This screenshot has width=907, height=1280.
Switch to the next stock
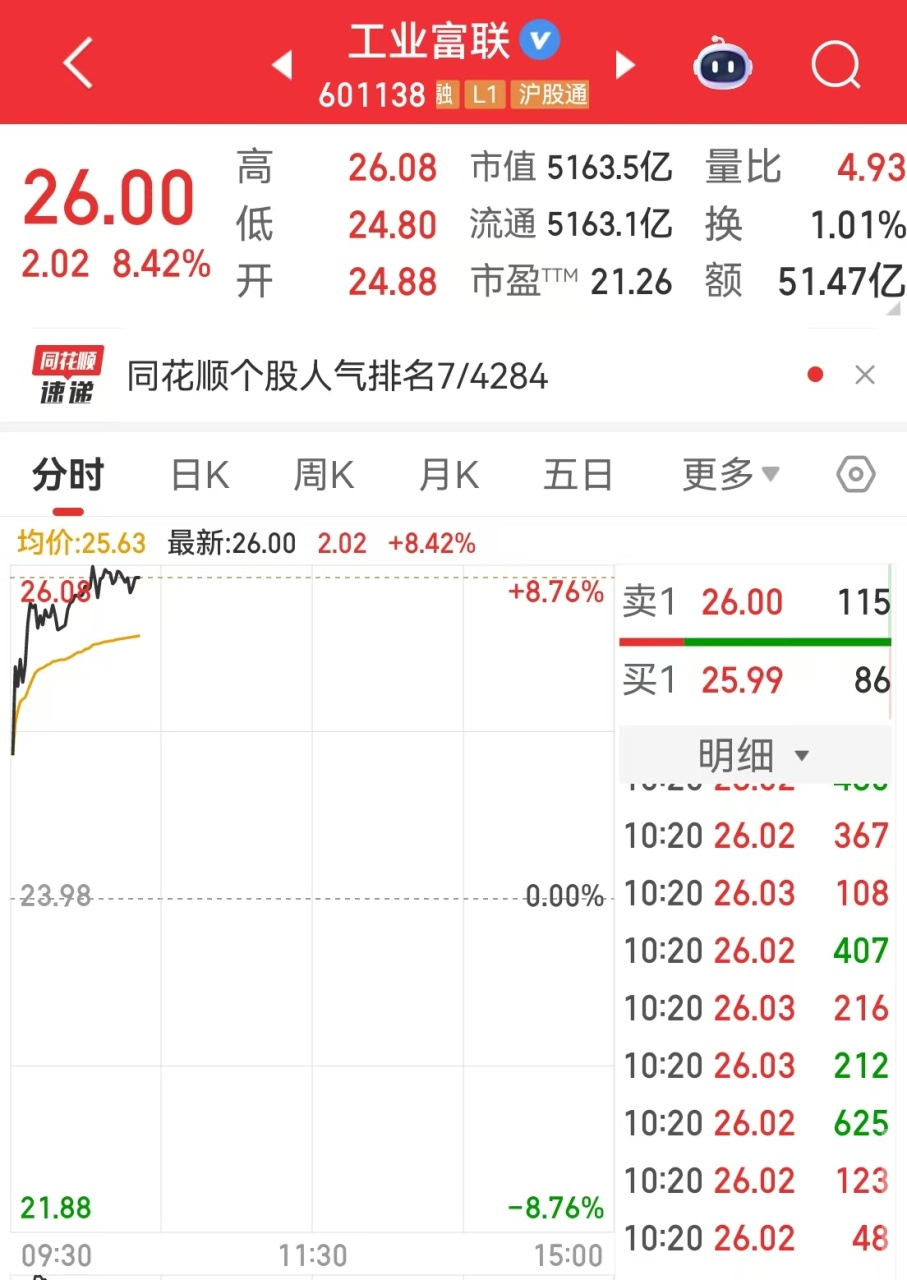point(626,66)
